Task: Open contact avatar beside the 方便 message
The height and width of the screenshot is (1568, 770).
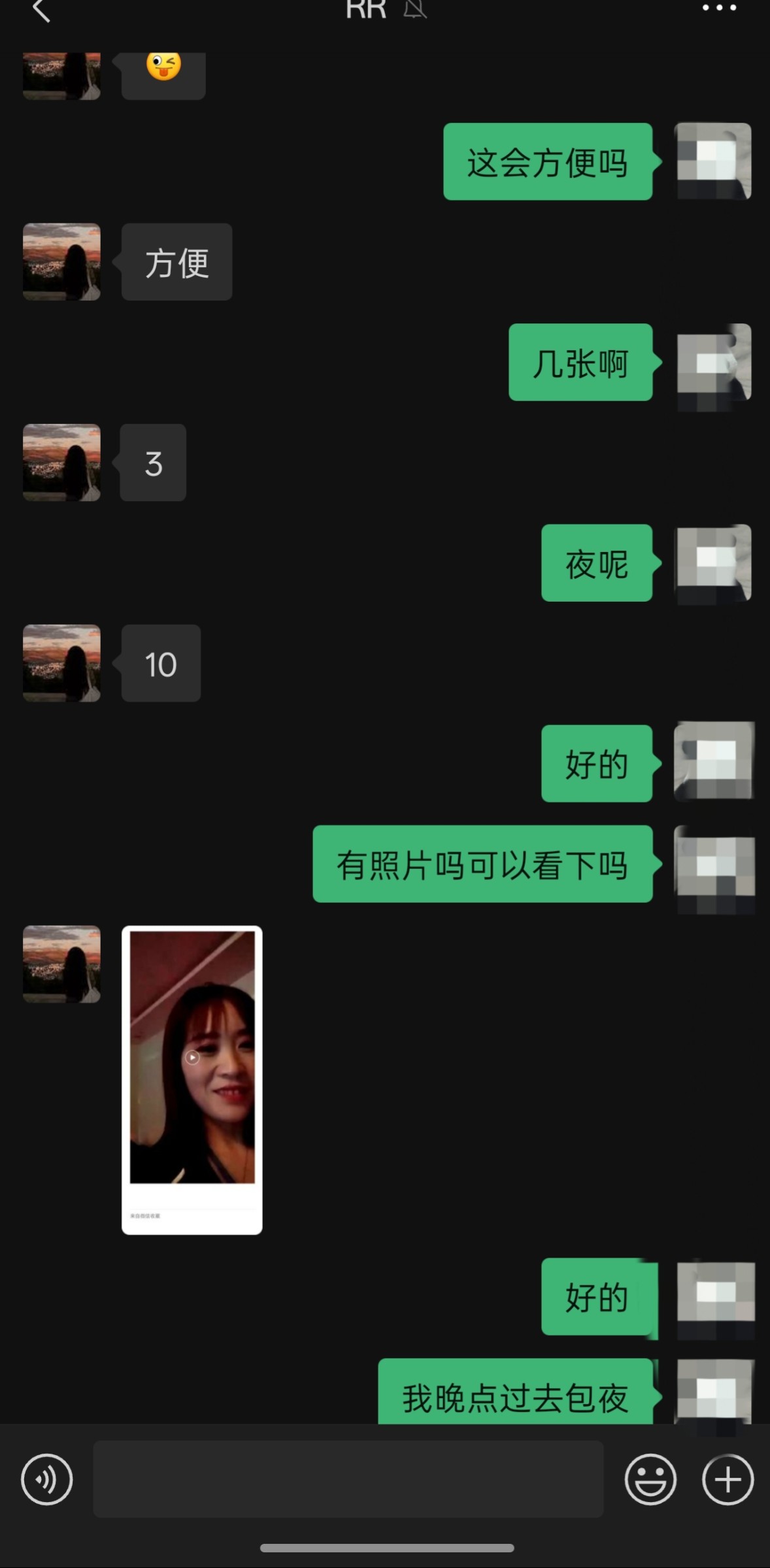Action: (62, 262)
